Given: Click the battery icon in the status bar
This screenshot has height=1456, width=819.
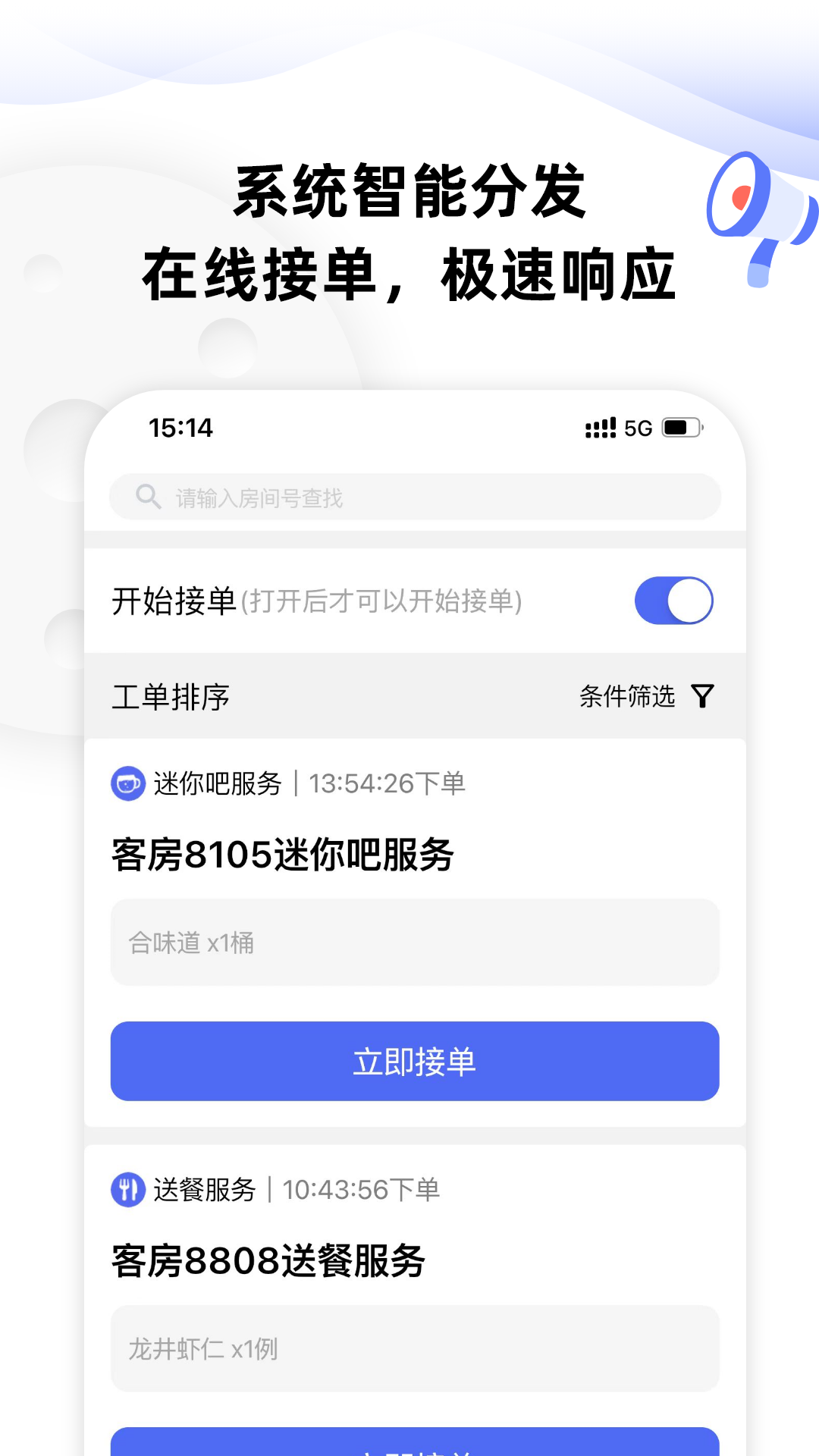Looking at the screenshot, I should [681, 428].
